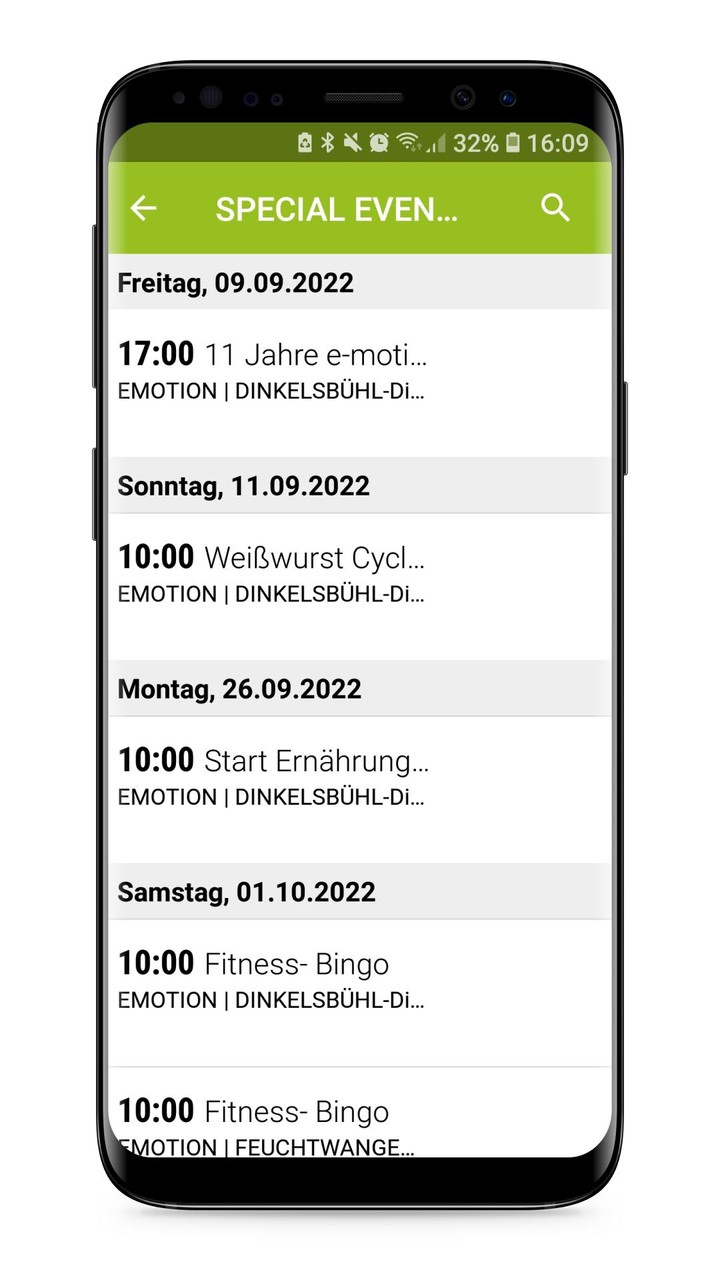Image resolution: width=720 pixels, height=1280 pixels.
Task: Tap the alarm clock icon in status bar
Action: coord(378,143)
